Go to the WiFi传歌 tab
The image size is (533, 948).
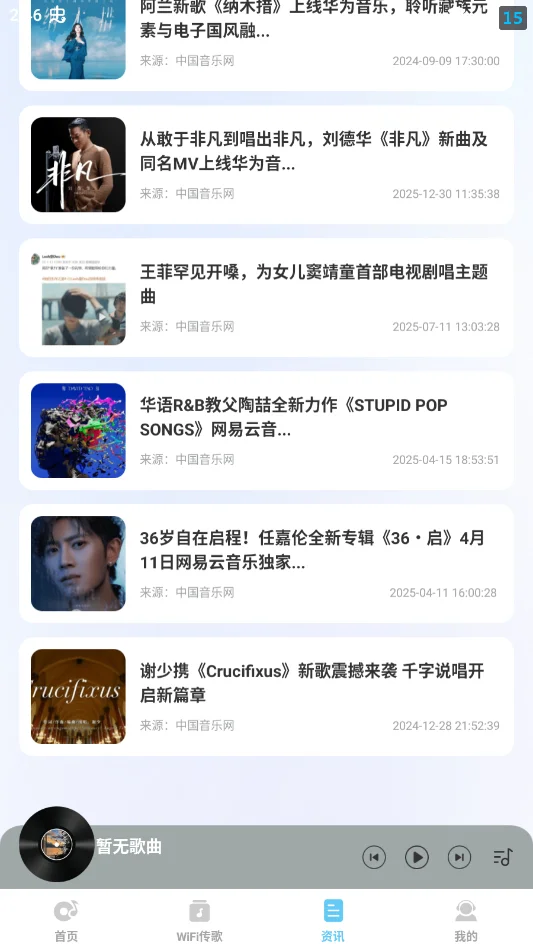click(x=199, y=920)
